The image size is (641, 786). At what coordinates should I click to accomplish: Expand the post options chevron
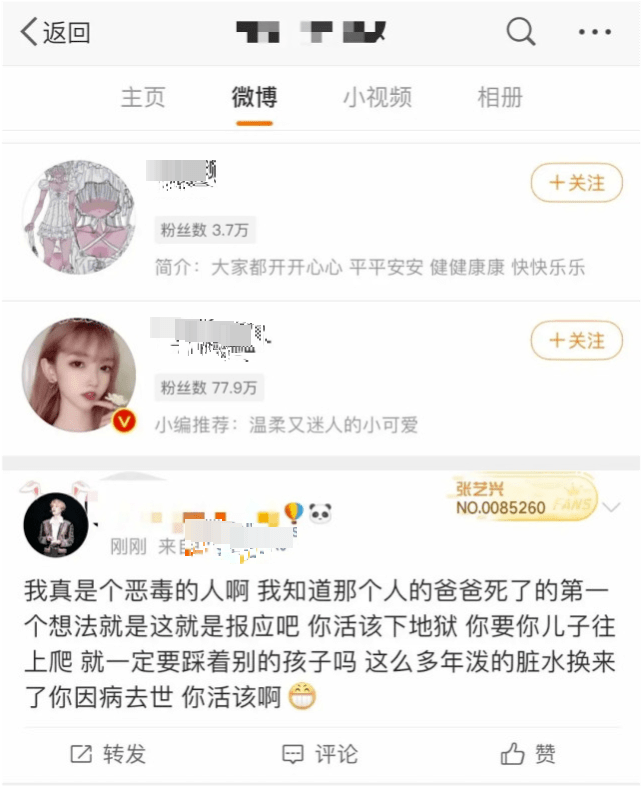coord(611,508)
